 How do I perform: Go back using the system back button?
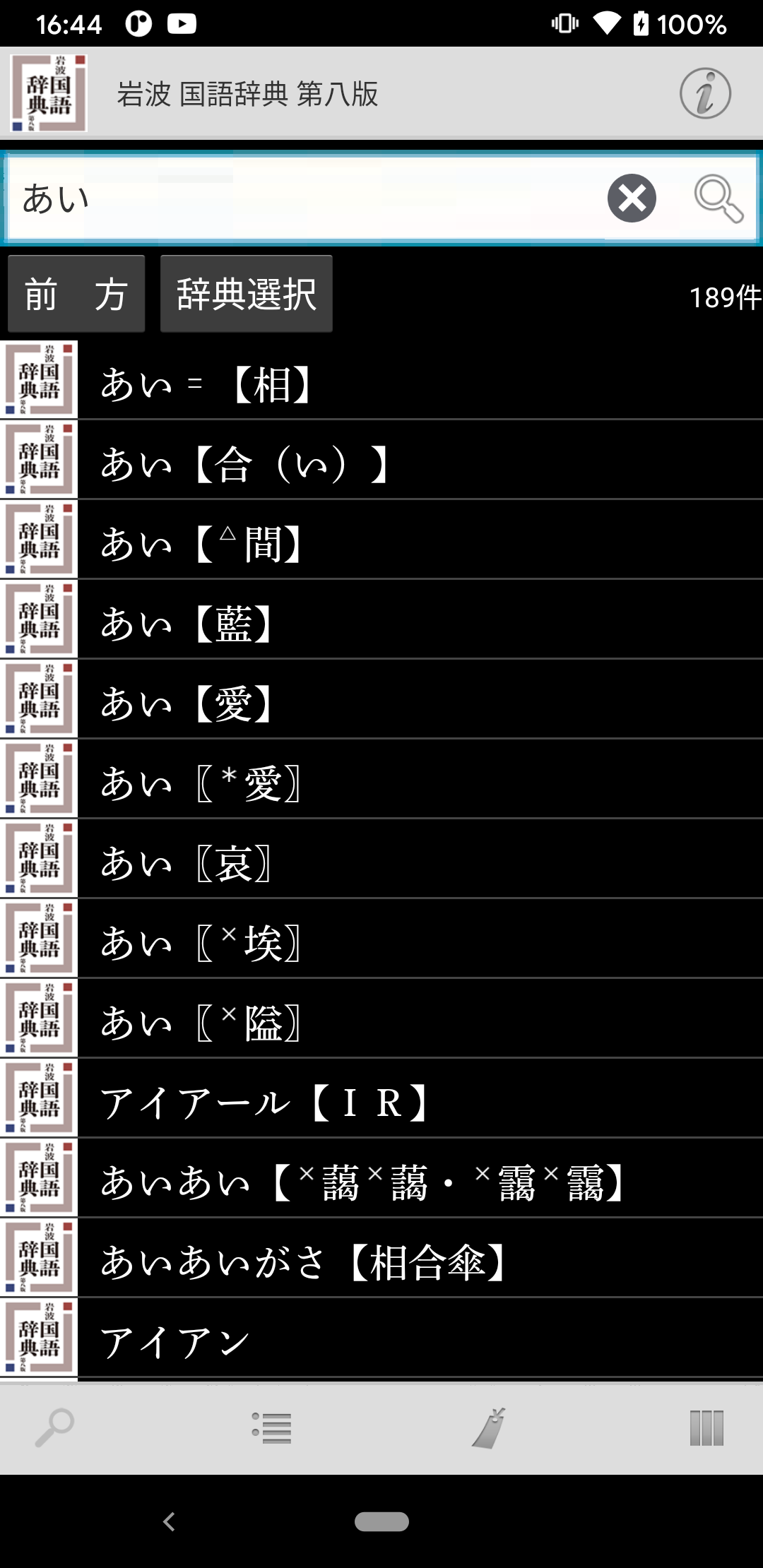(169, 1521)
